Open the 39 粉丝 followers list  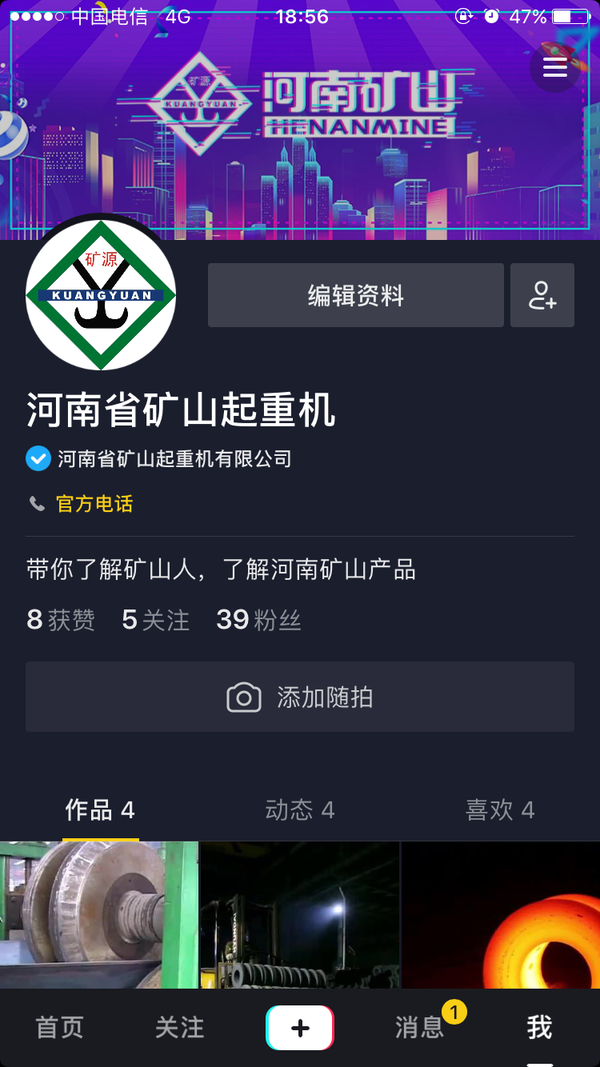[258, 620]
